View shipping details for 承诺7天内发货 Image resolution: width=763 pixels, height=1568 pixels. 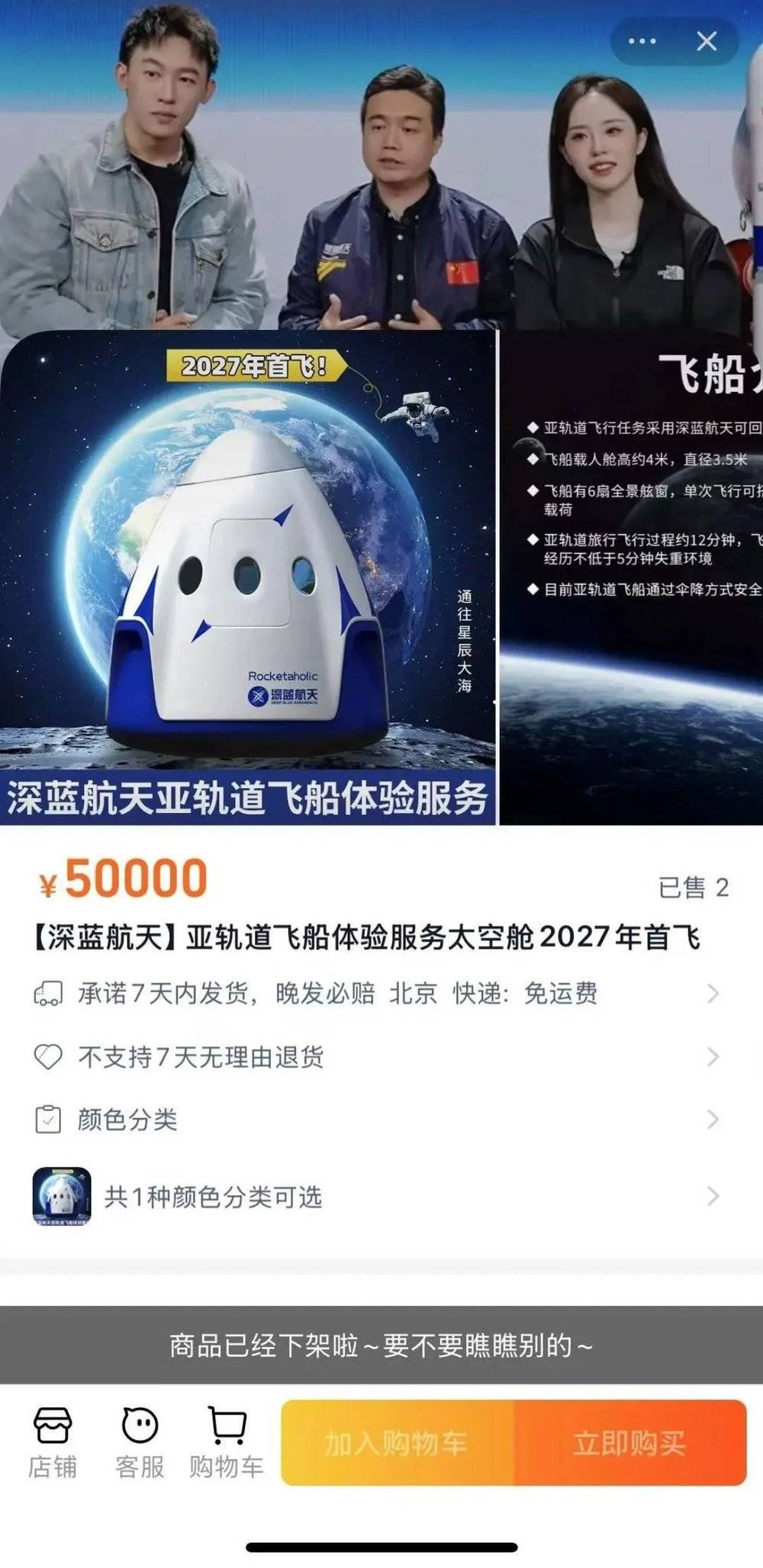pyautogui.click(x=377, y=993)
